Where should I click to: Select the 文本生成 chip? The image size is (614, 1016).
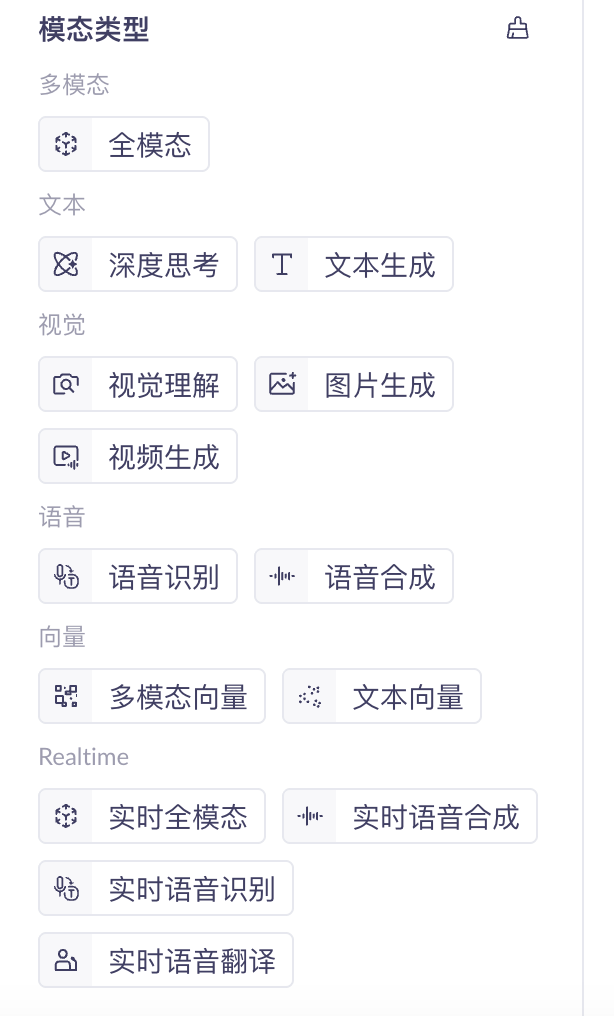[354, 264]
